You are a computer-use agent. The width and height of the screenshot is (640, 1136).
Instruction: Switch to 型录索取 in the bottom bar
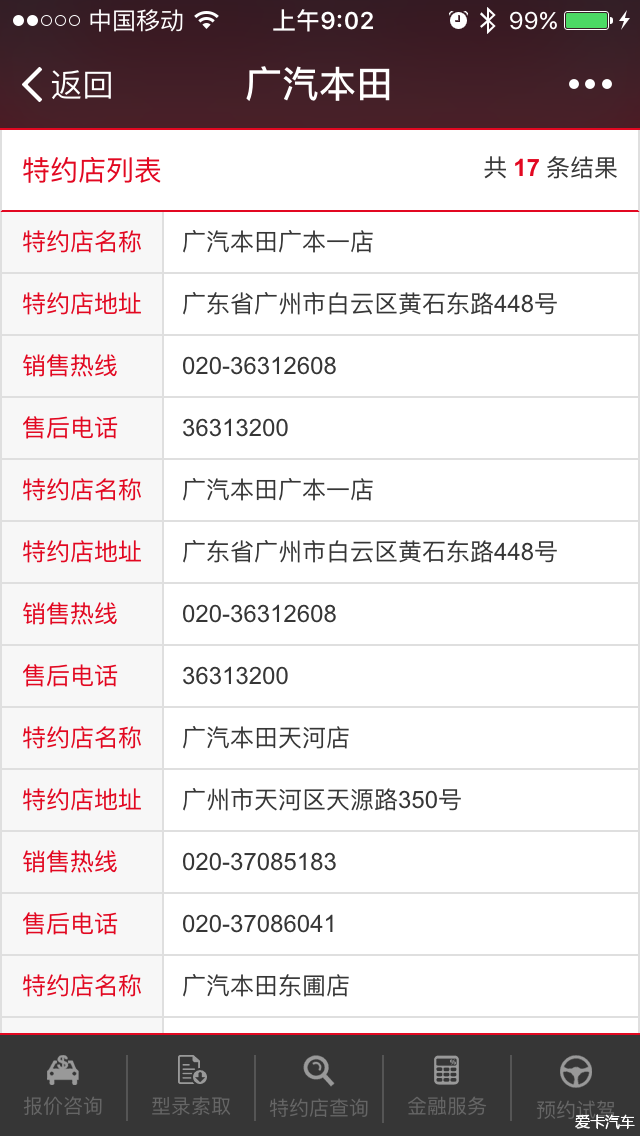191,1087
